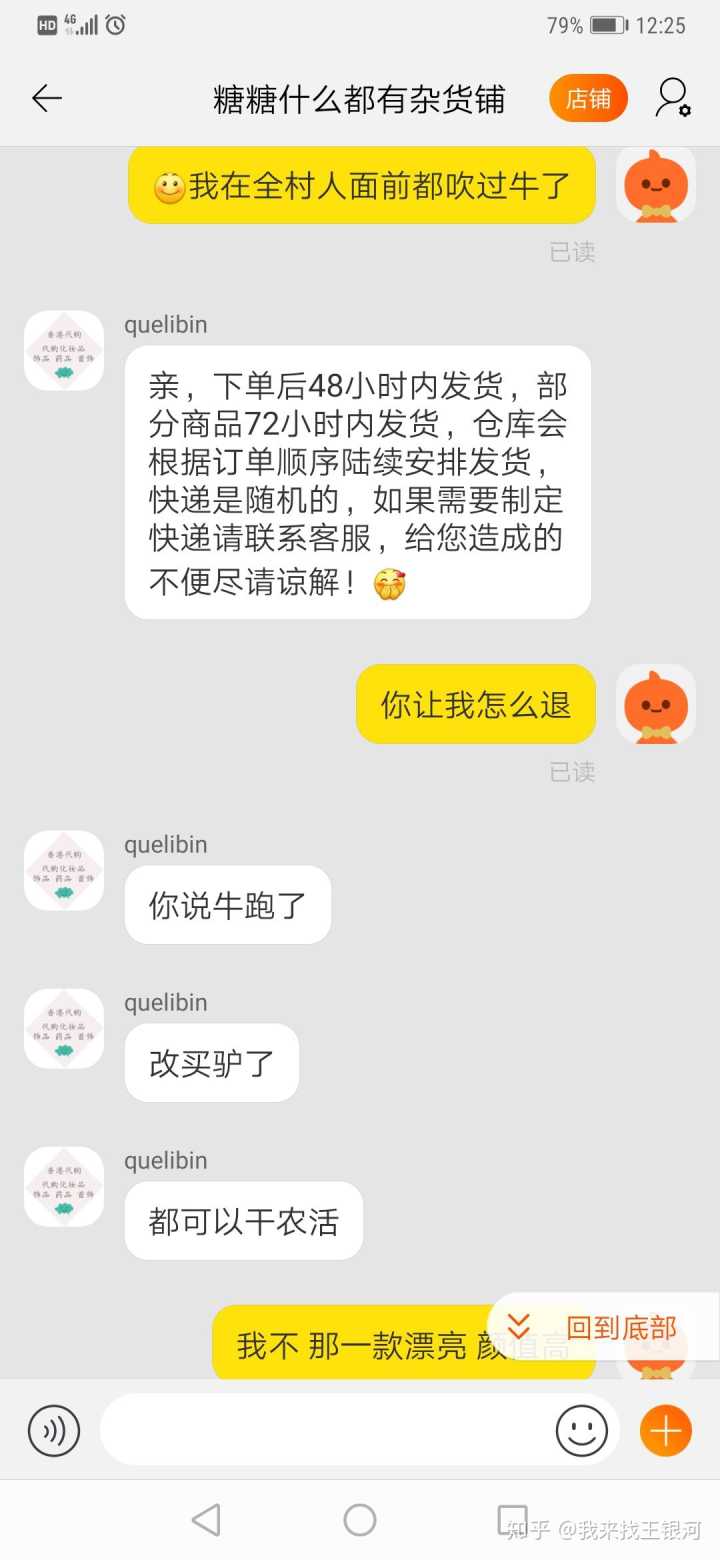Image resolution: width=720 pixels, height=1560 pixels.
Task: Tap the system back button
Action: tap(206, 1520)
